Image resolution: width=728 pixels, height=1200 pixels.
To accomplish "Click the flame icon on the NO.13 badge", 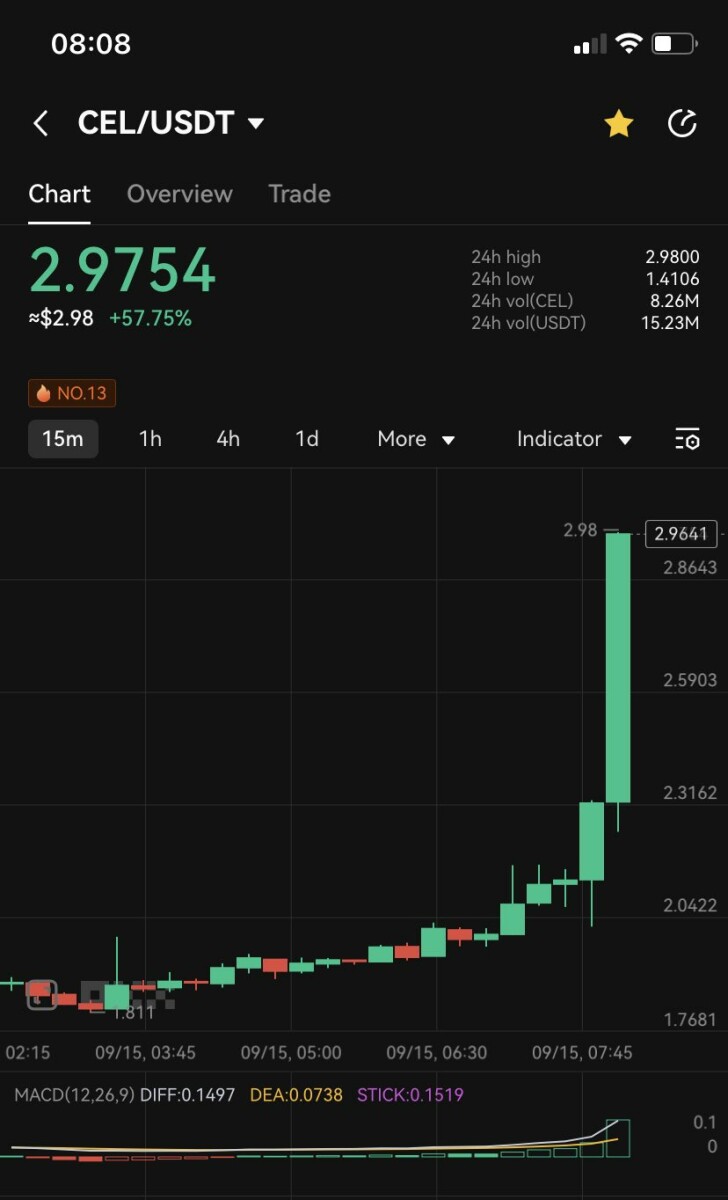I will [x=42, y=393].
